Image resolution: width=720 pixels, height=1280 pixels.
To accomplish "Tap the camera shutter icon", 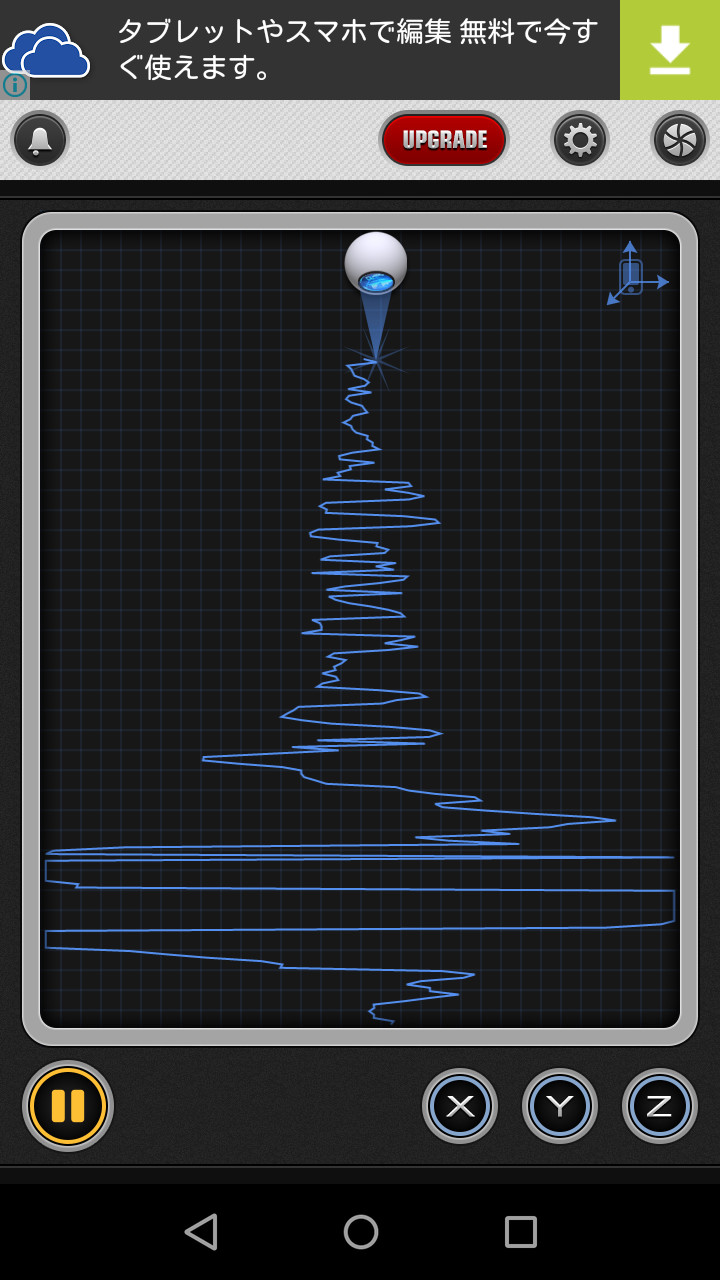I will 680,140.
